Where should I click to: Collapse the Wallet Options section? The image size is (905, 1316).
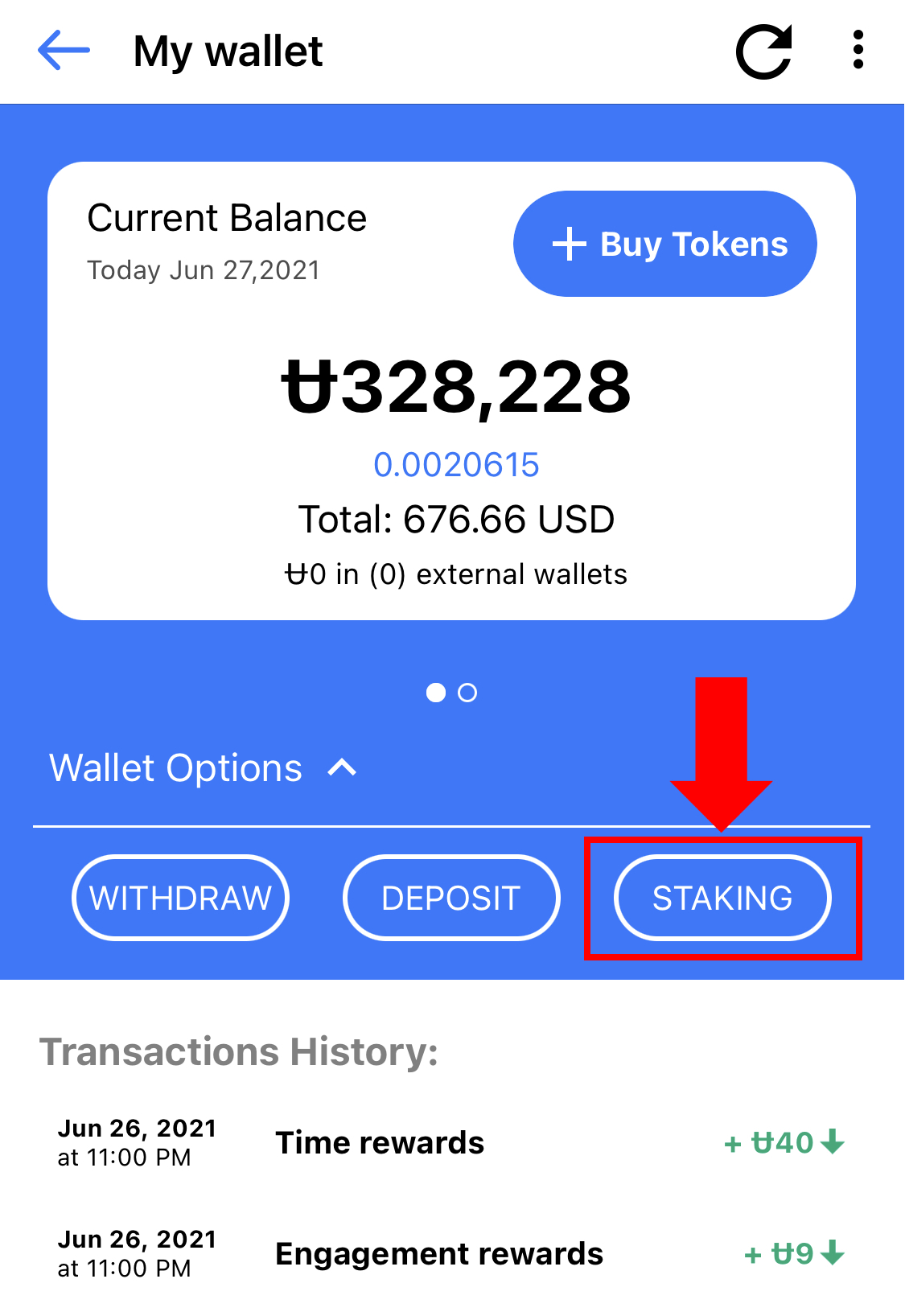pos(342,768)
